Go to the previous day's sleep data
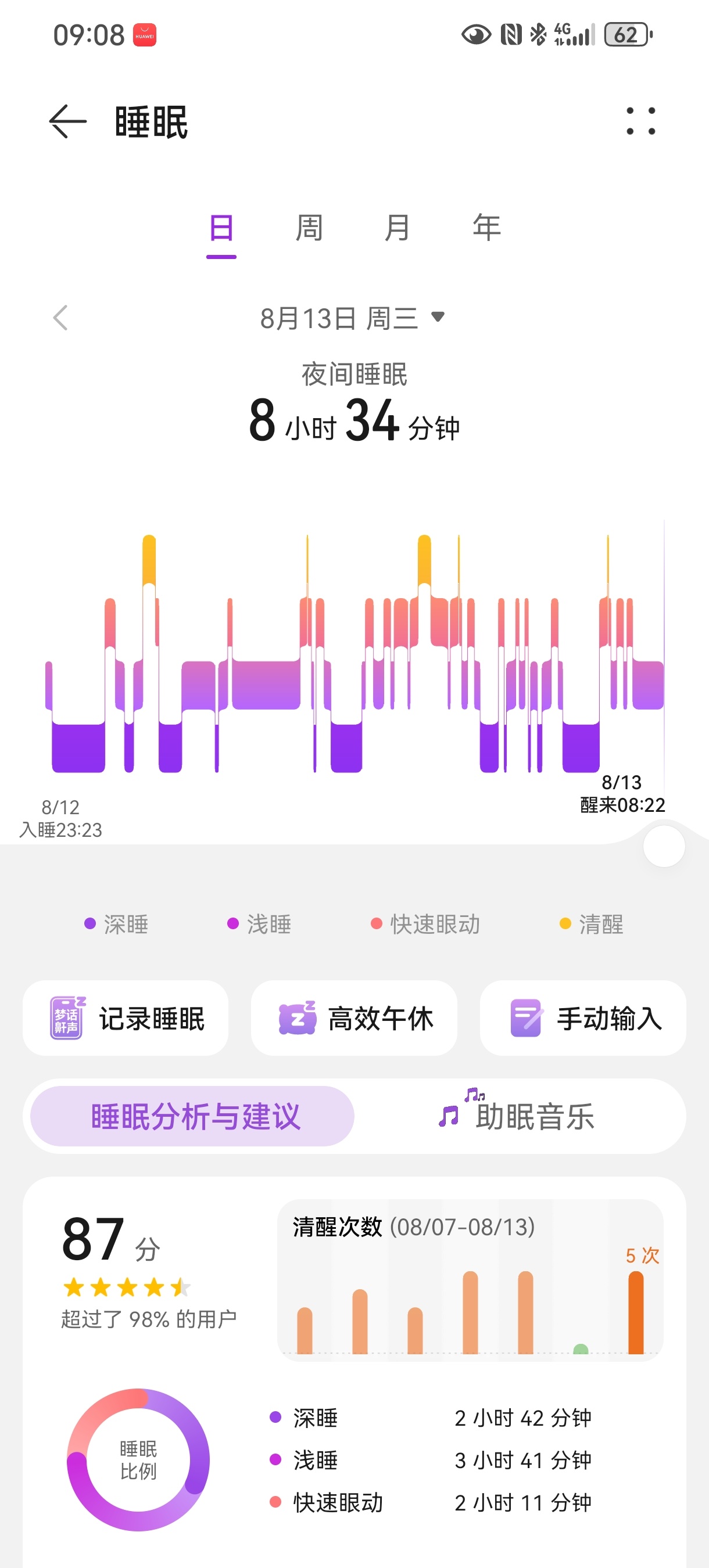The width and height of the screenshot is (709, 1568). pos(60,318)
